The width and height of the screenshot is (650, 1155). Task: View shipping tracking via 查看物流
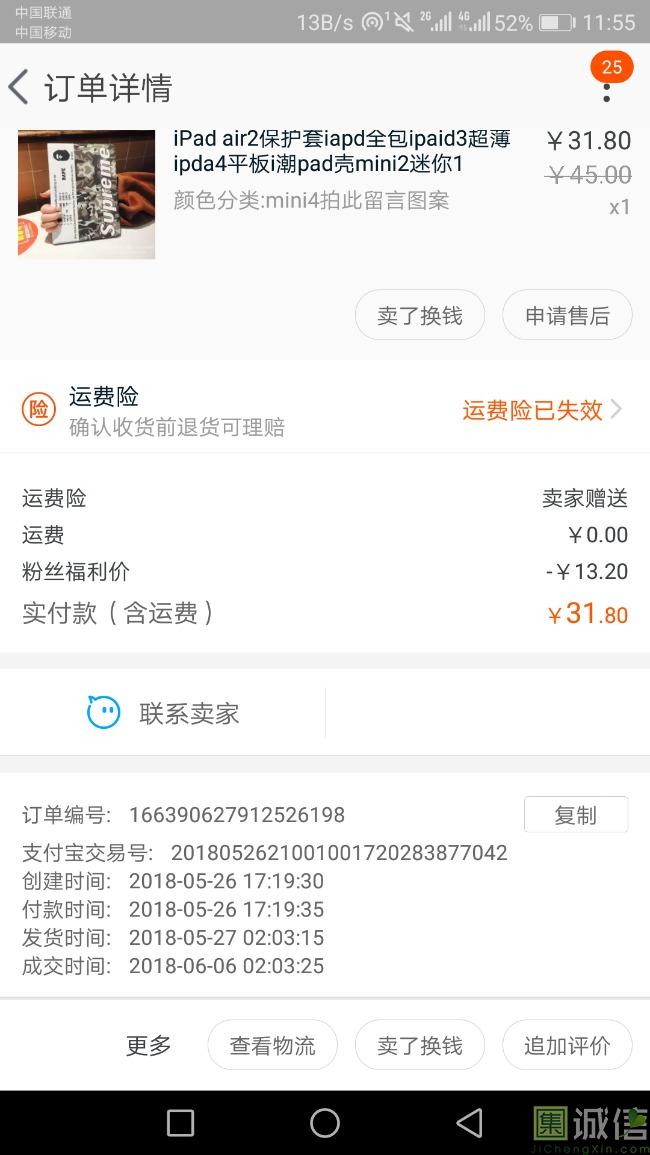click(272, 1046)
